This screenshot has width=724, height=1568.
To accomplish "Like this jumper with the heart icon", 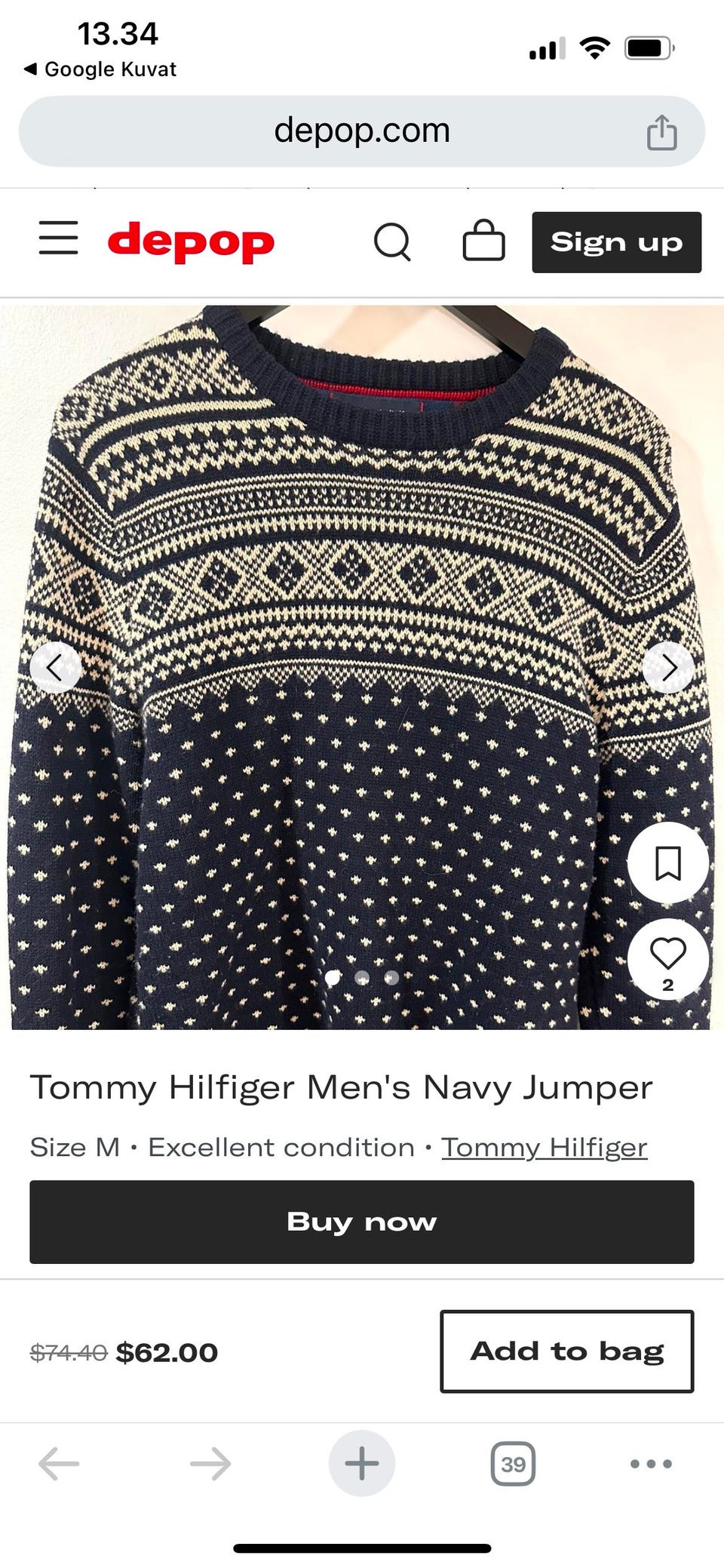I will 667,955.
